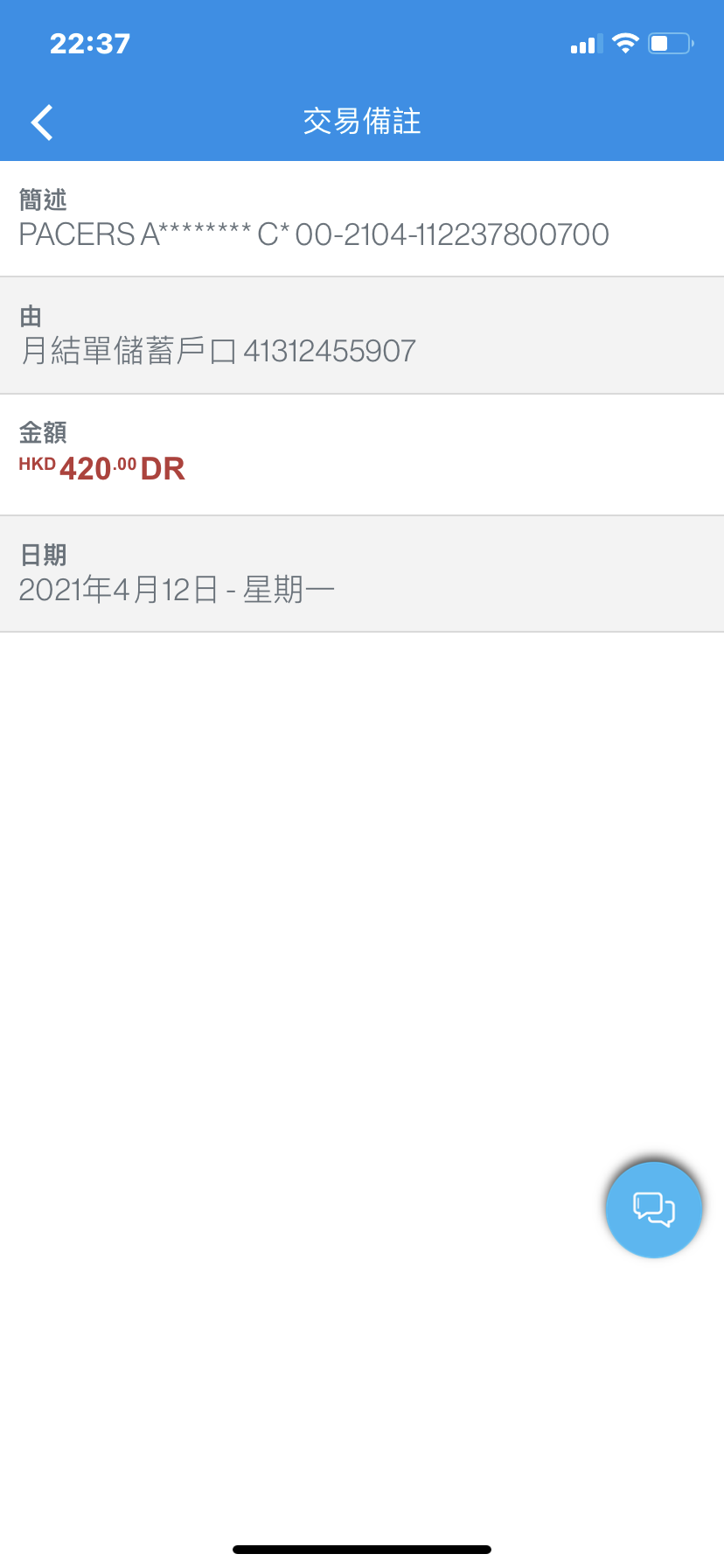724x1568 pixels.
Task: Open the floating chat support button
Action: pos(654,1209)
